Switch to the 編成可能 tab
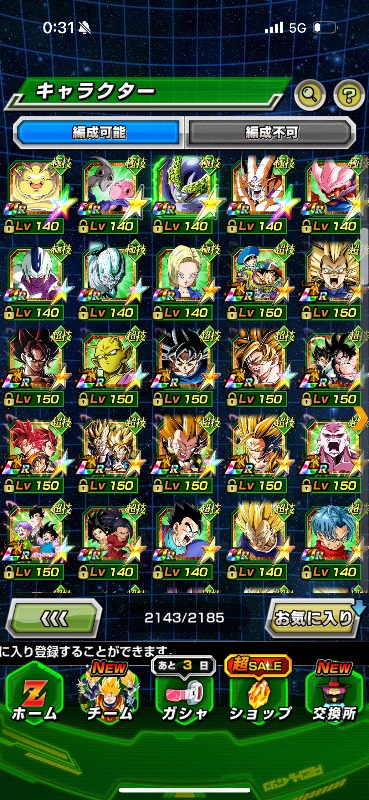The width and height of the screenshot is (369, 800). point(98,133)
